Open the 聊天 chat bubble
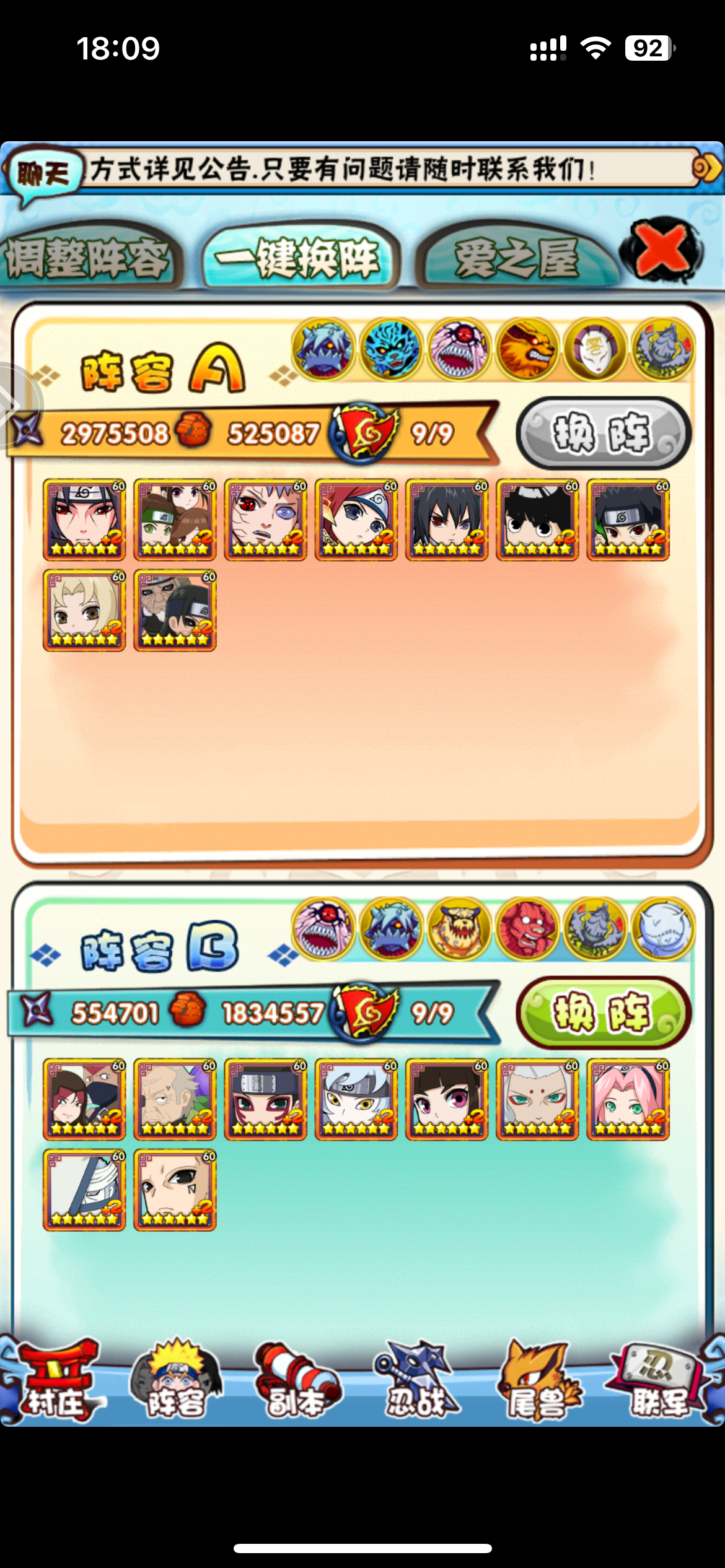725x1568 pixels. pyautogui.click(x=43, y=174)
